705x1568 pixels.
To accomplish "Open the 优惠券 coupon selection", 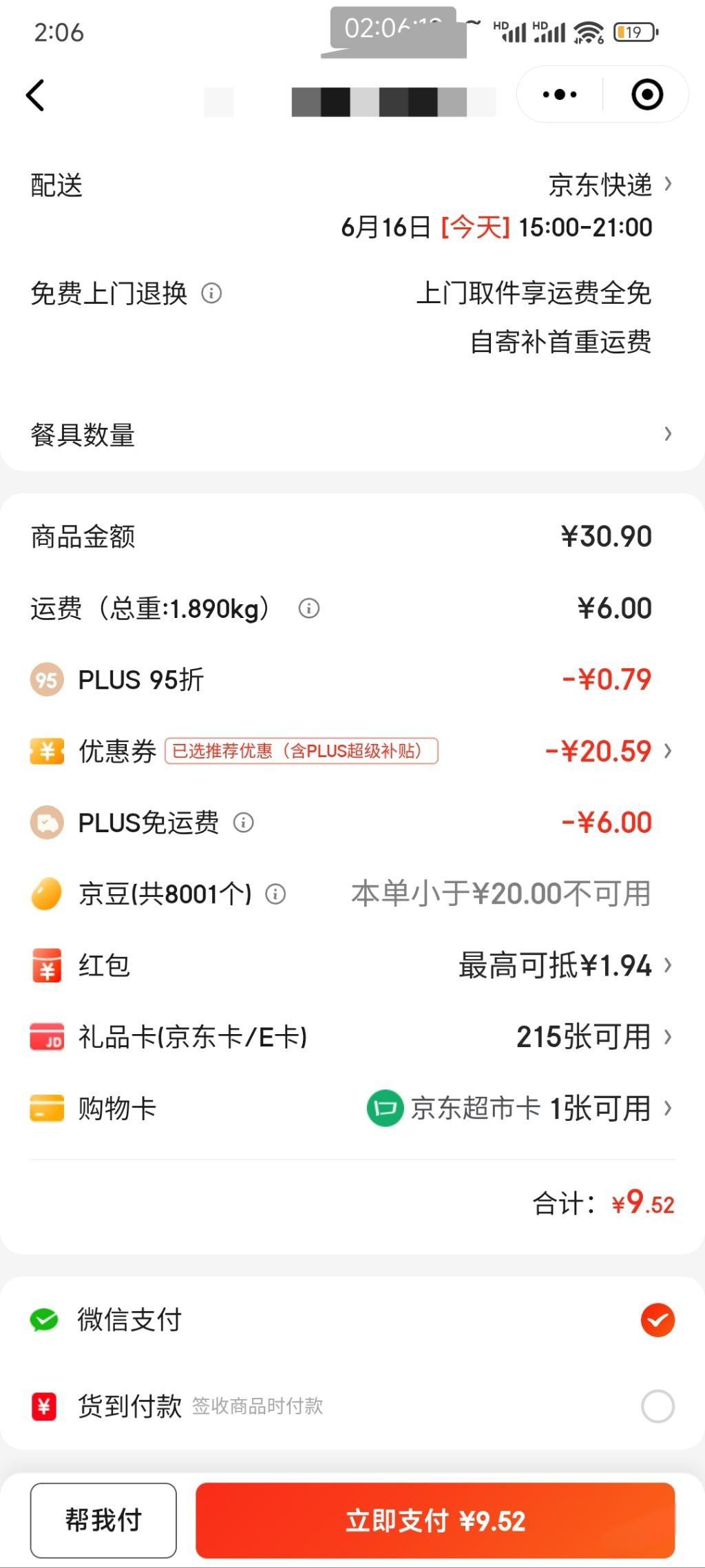I will (x=352, y=751).
